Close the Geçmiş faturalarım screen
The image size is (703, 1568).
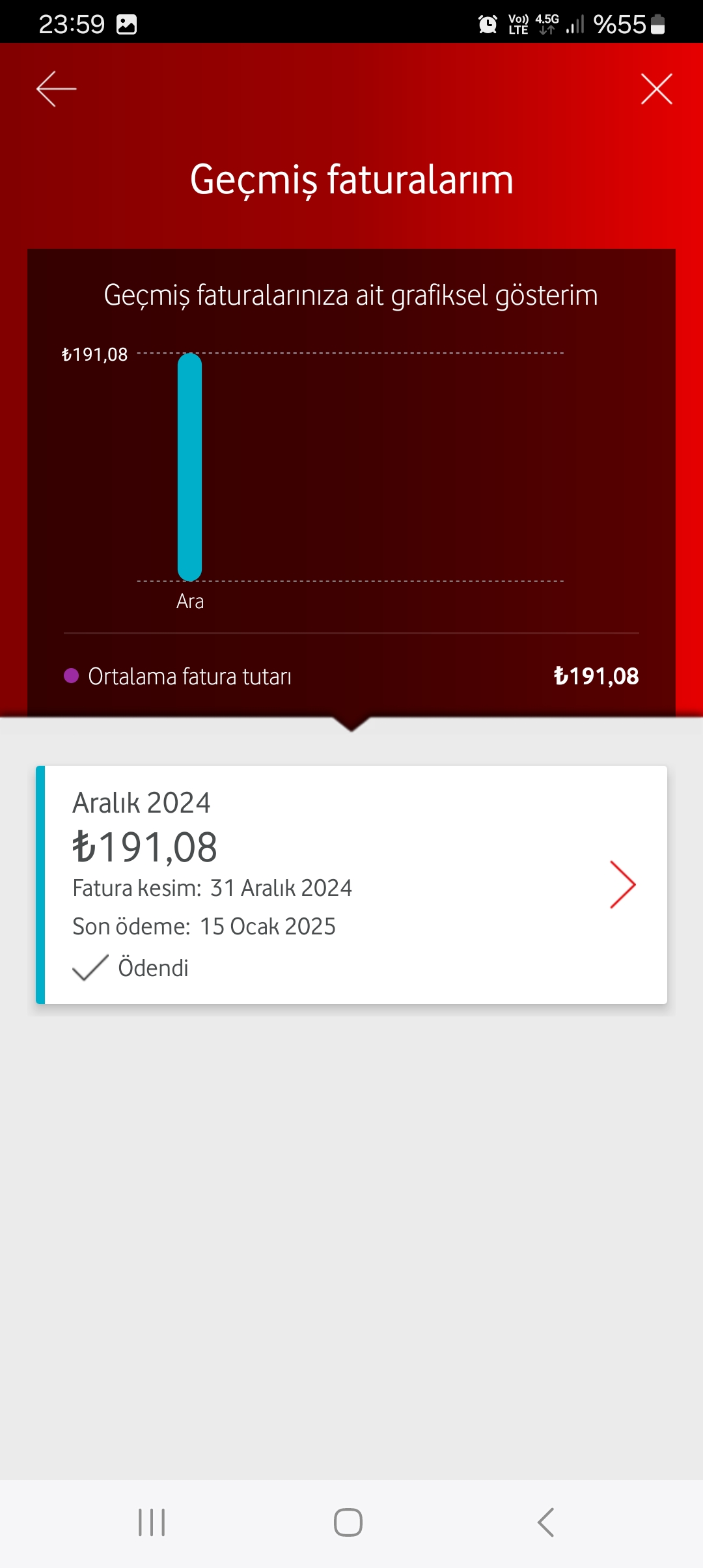pos(656,89)
